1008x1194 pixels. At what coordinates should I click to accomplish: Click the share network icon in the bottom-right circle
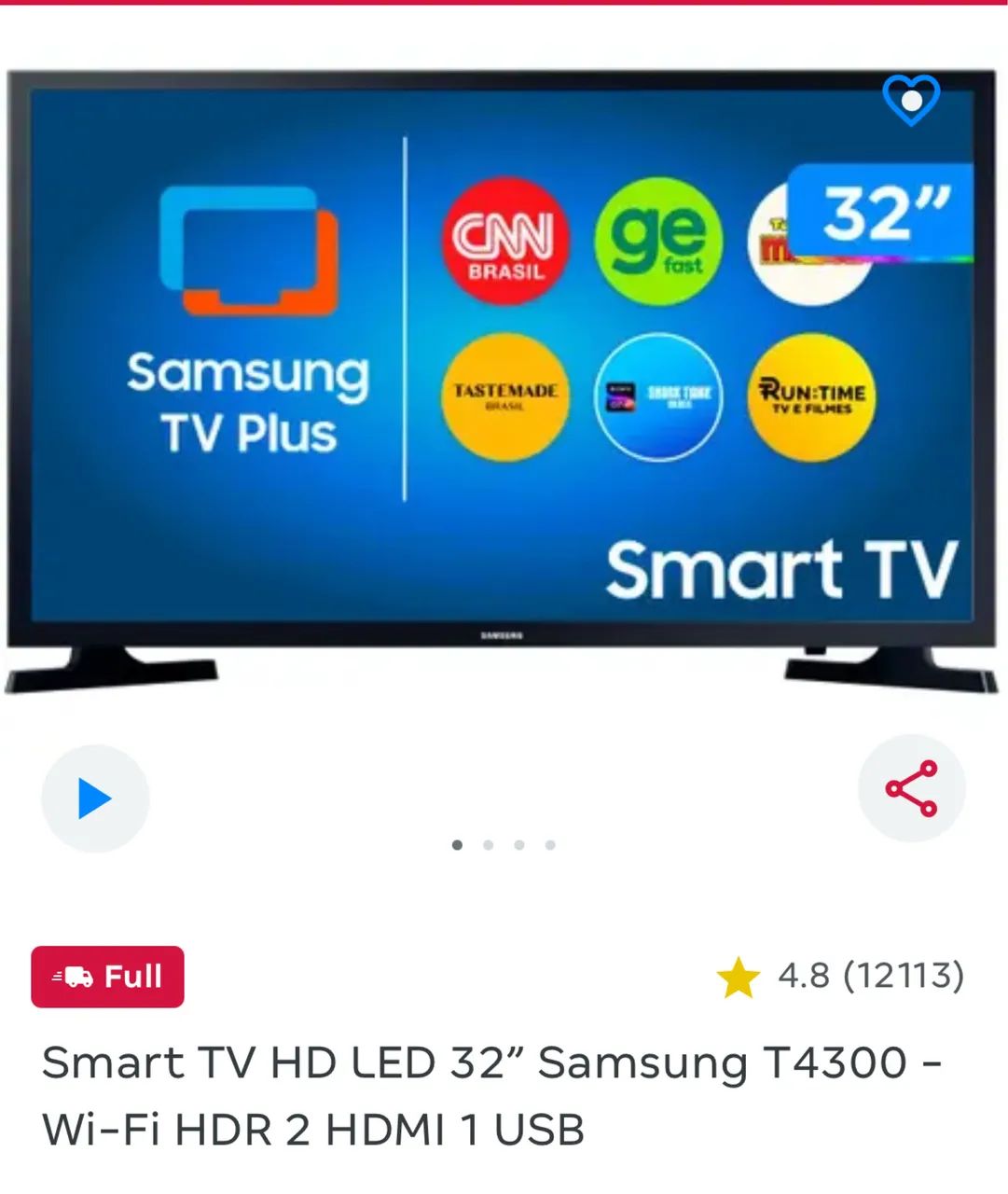(912, 787)
